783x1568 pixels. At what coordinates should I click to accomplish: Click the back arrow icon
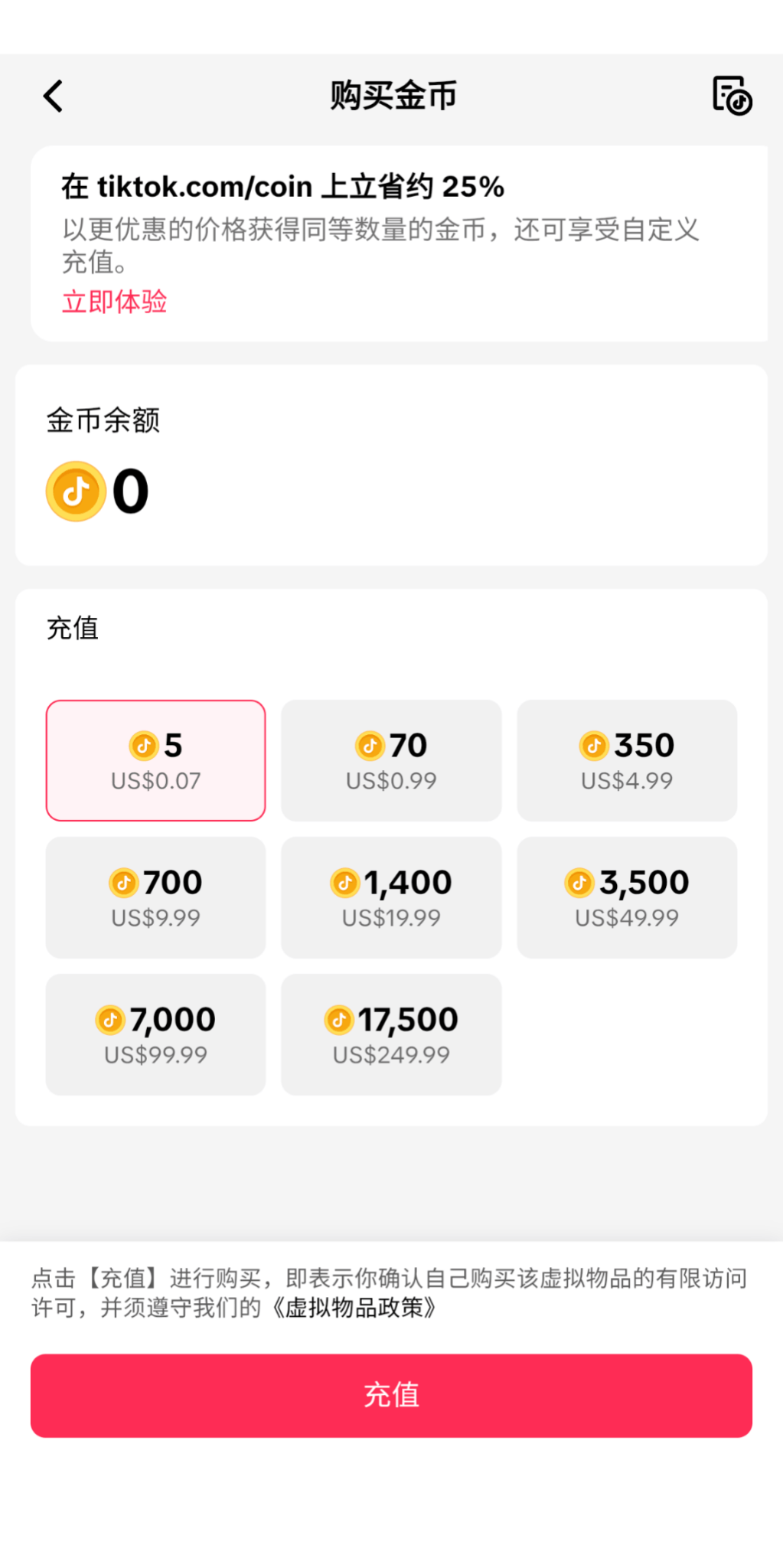click(52, 96)
